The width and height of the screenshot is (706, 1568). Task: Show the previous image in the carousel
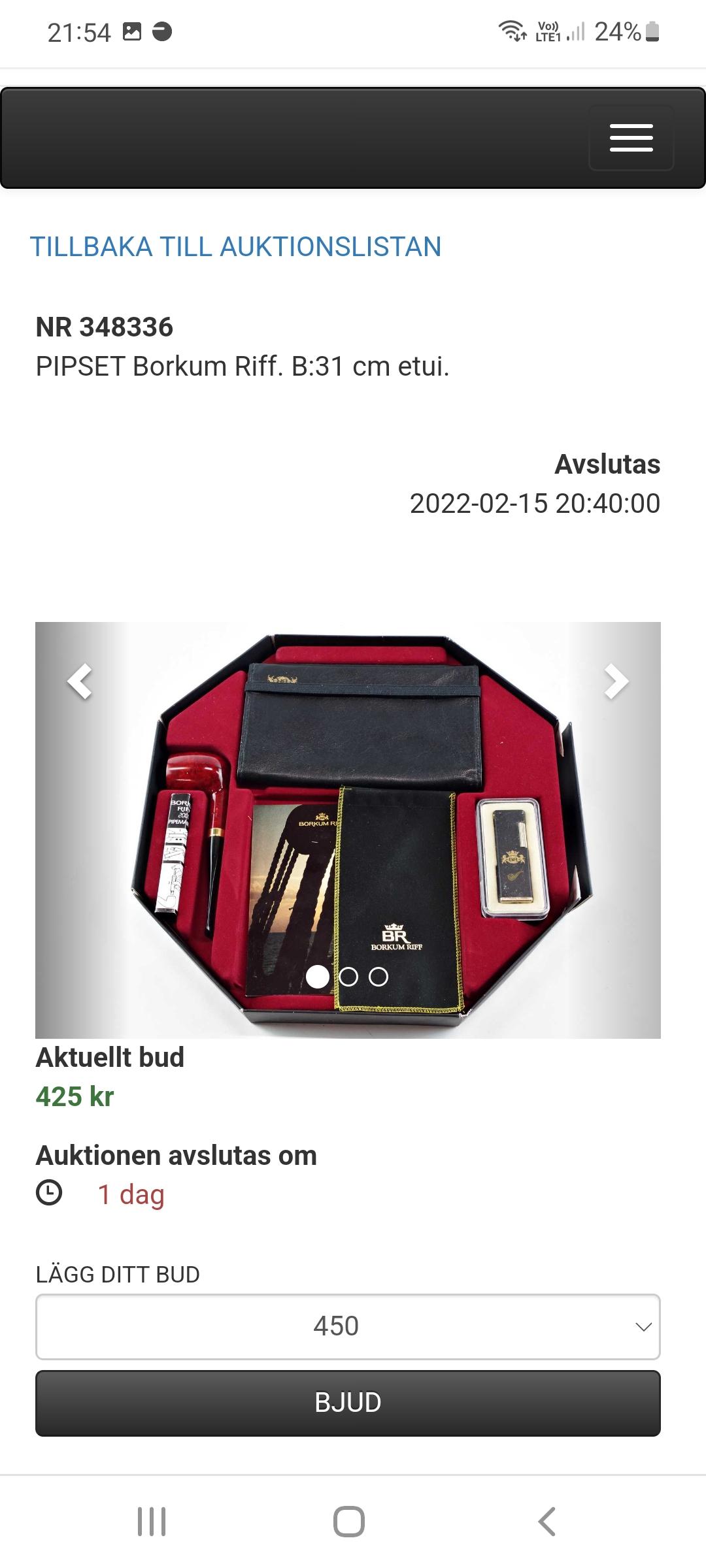coord(80,681)
